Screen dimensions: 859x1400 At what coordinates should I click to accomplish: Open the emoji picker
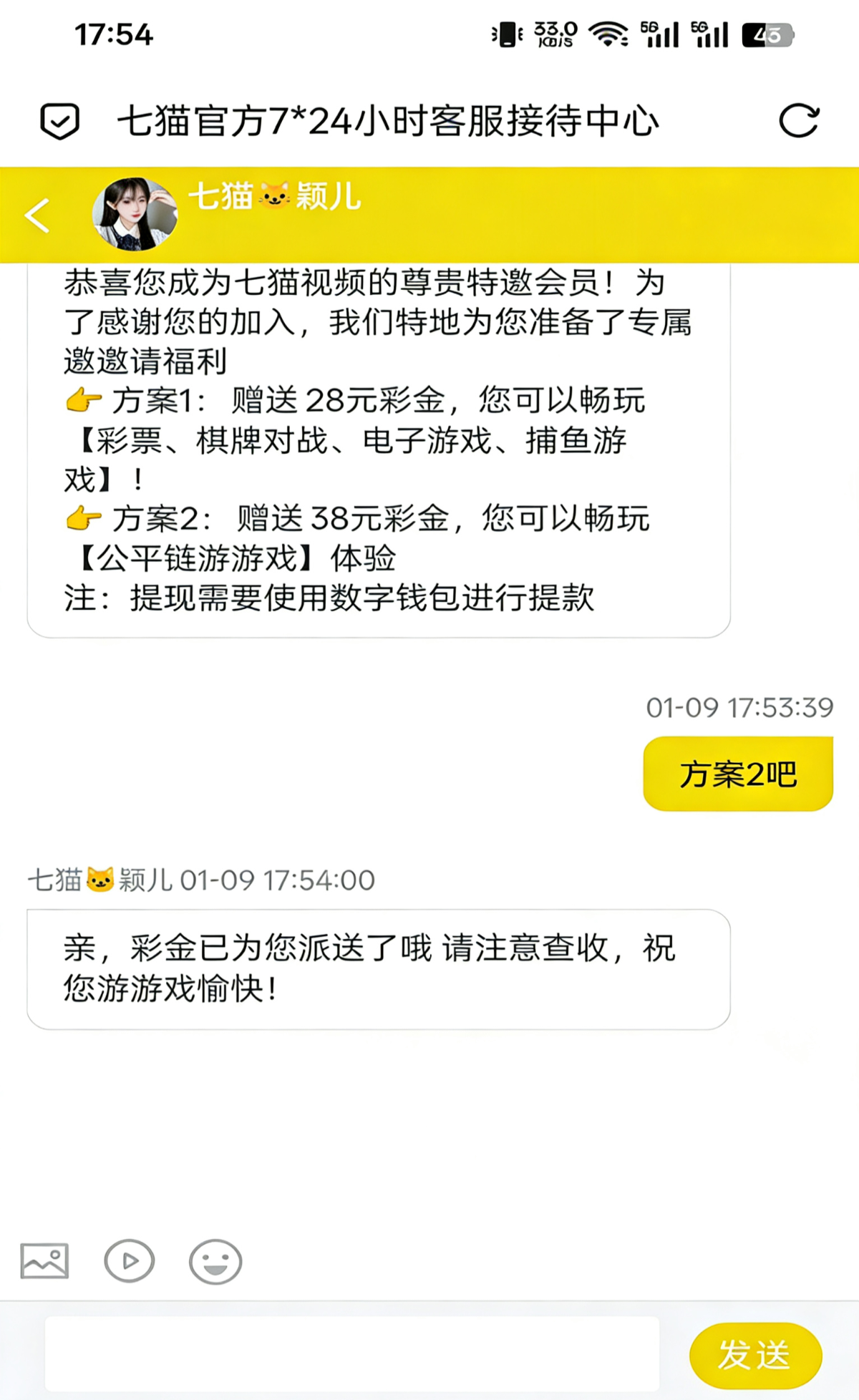click(215, 1261)
